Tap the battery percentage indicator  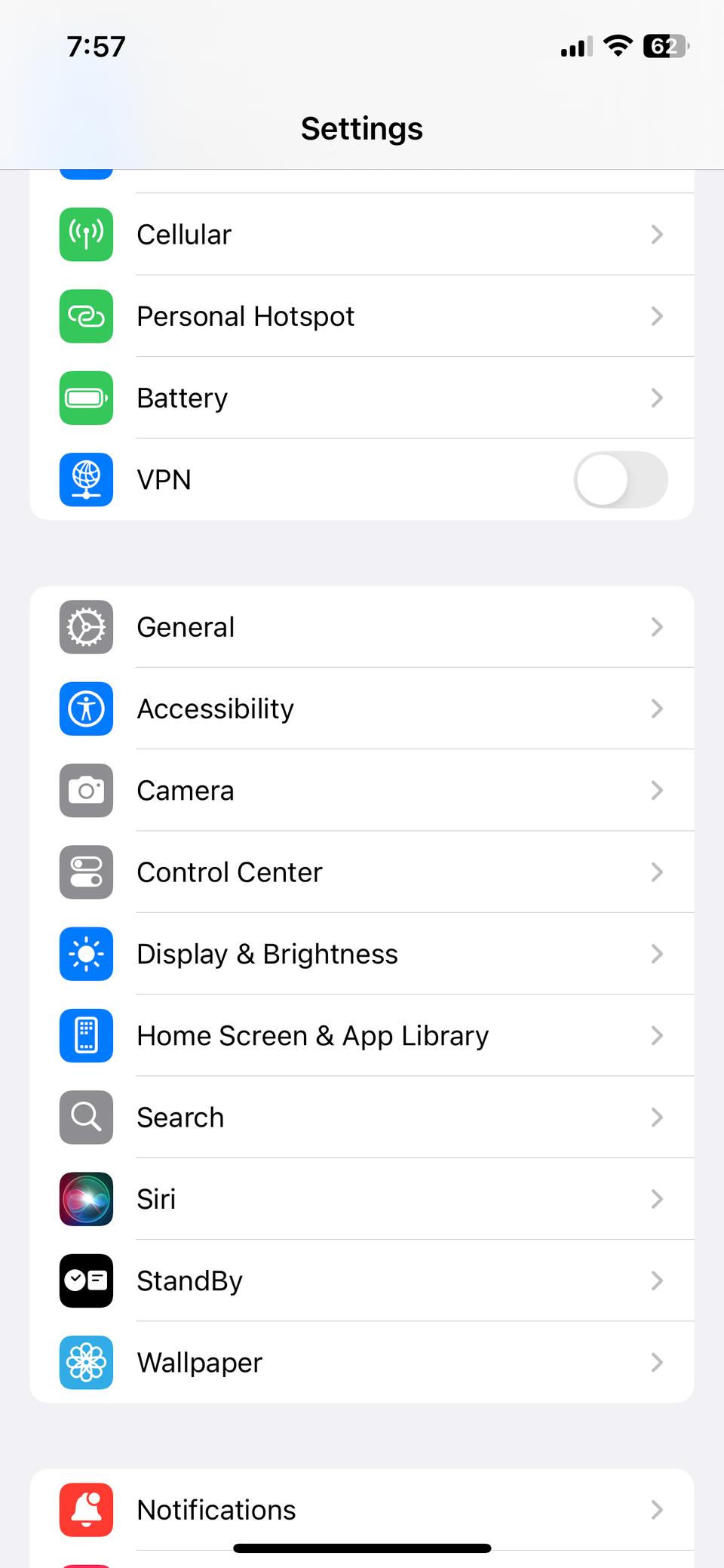click(x=666, y=46)
